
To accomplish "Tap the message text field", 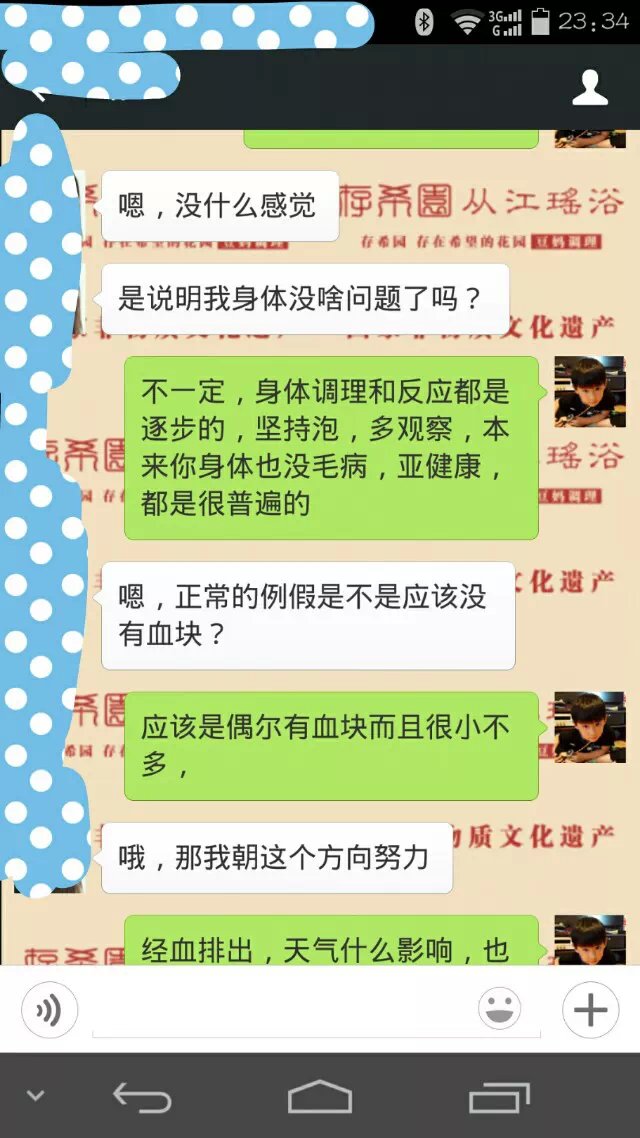I will [315, 1010].
